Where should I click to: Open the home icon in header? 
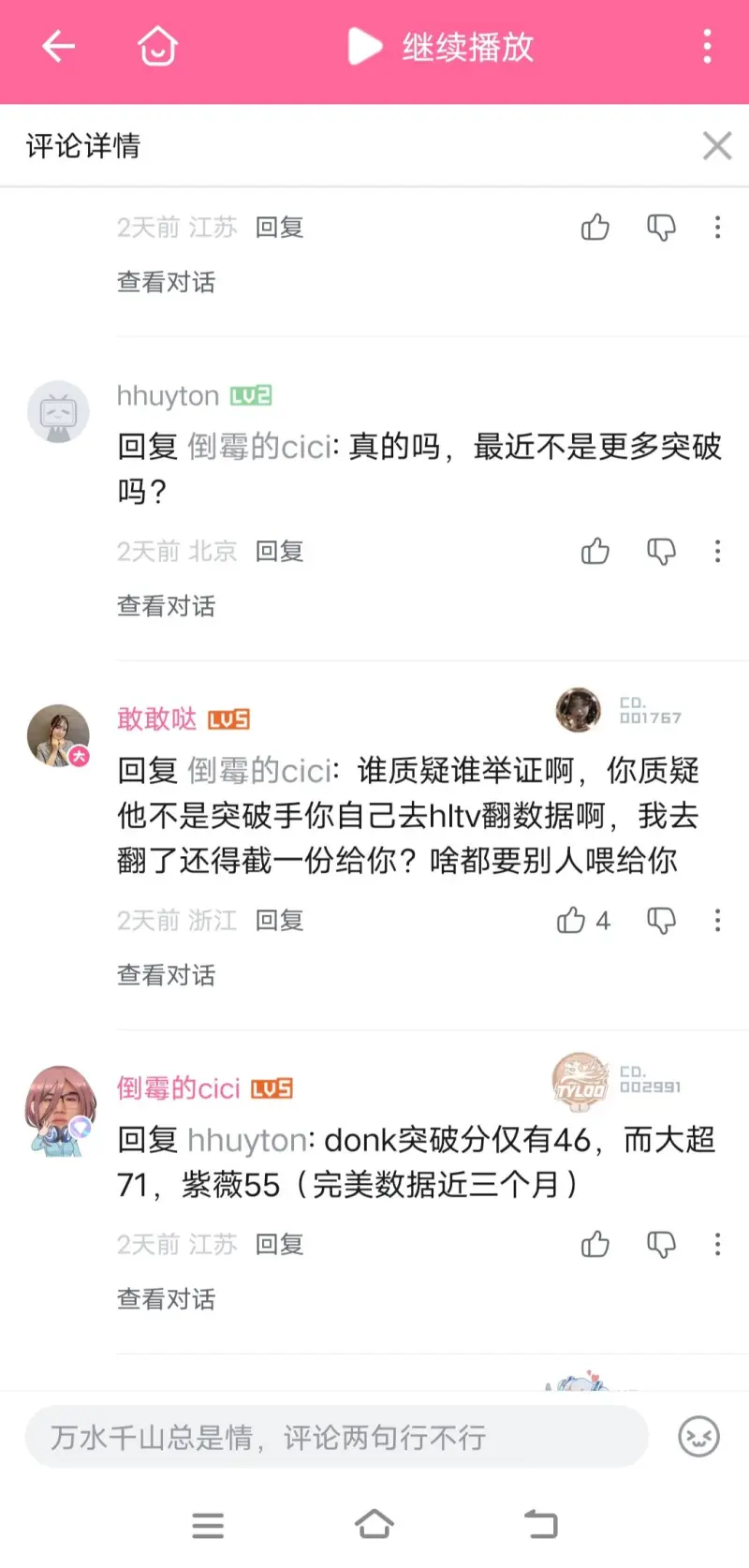pyautogui.click(x=157, y=46)
